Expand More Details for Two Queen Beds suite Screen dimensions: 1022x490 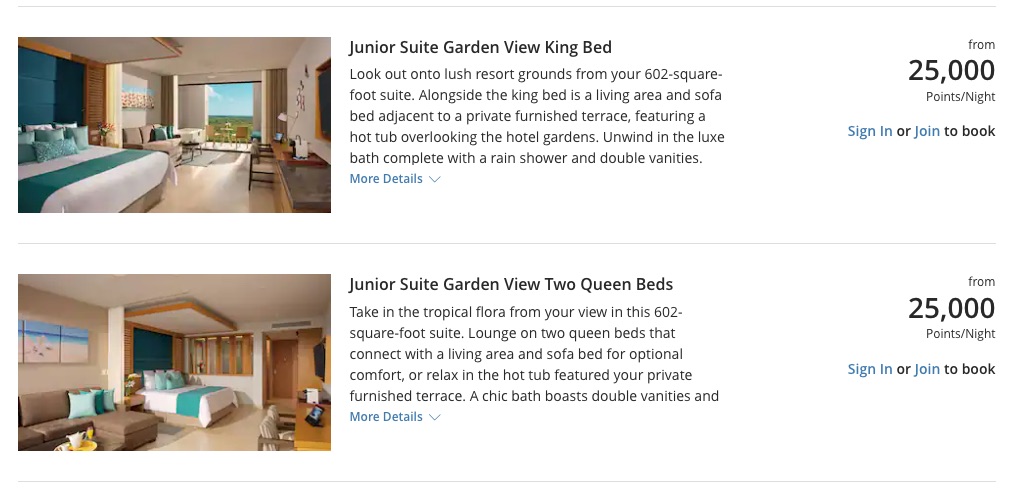394,417
